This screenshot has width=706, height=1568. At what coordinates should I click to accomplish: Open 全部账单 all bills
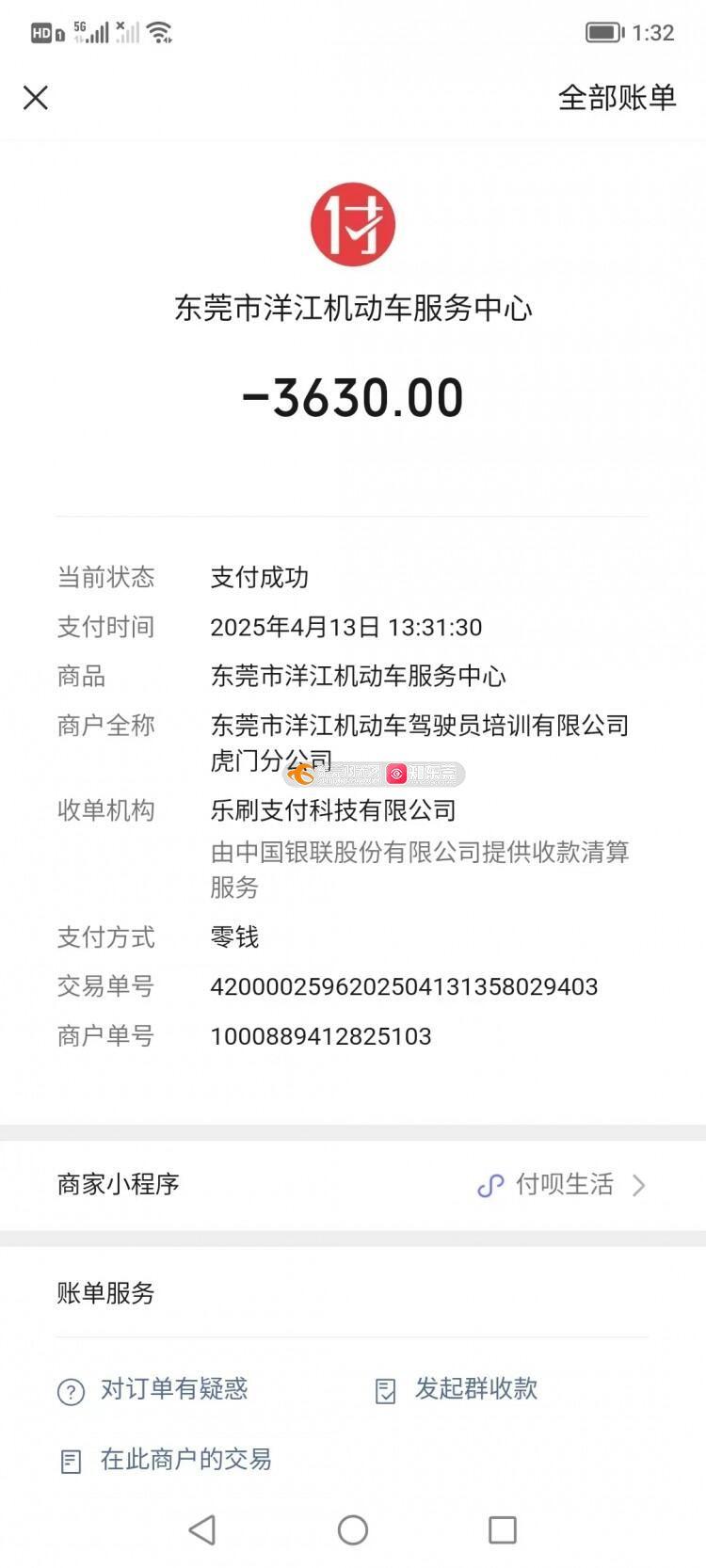click(617, 98)
